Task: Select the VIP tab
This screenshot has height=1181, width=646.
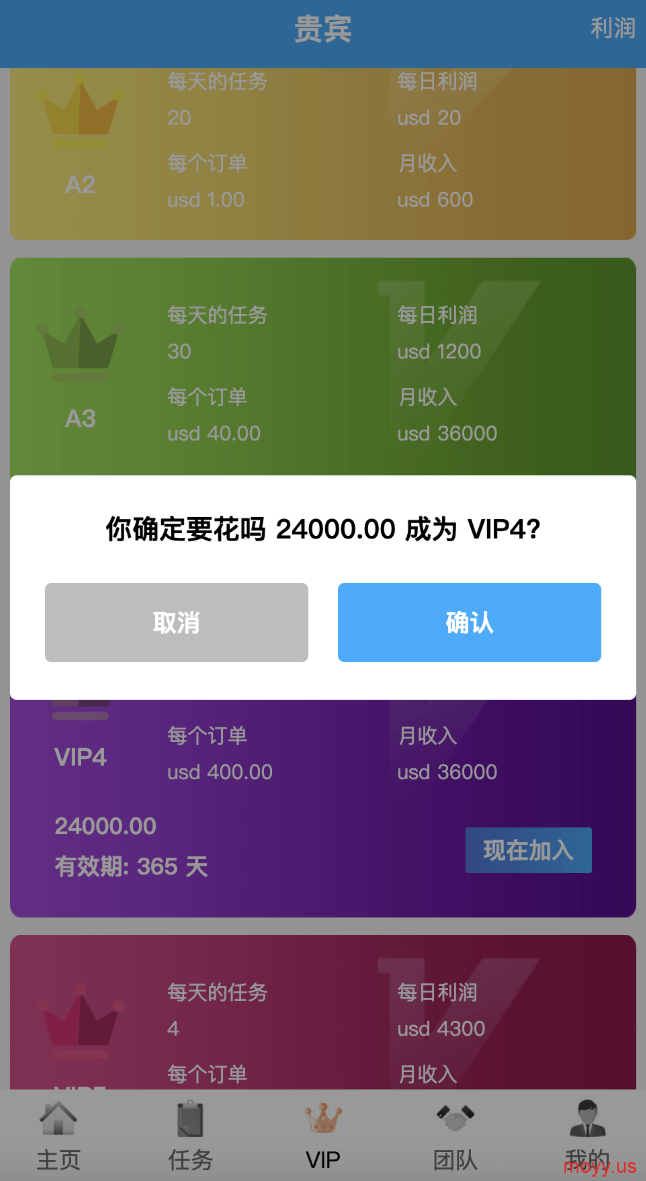Action: coord(323,1136)
